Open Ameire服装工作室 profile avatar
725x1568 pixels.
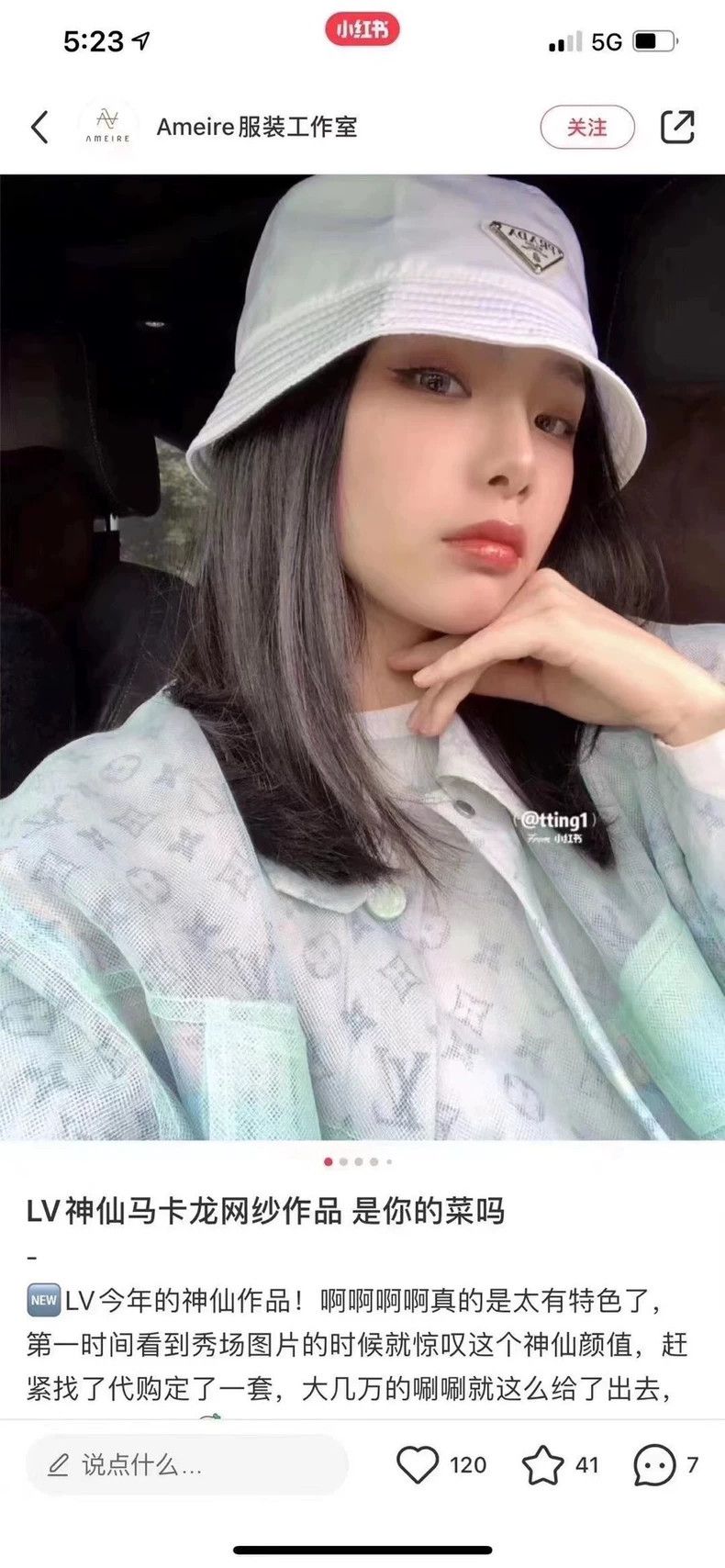click(x=108, y=127)
